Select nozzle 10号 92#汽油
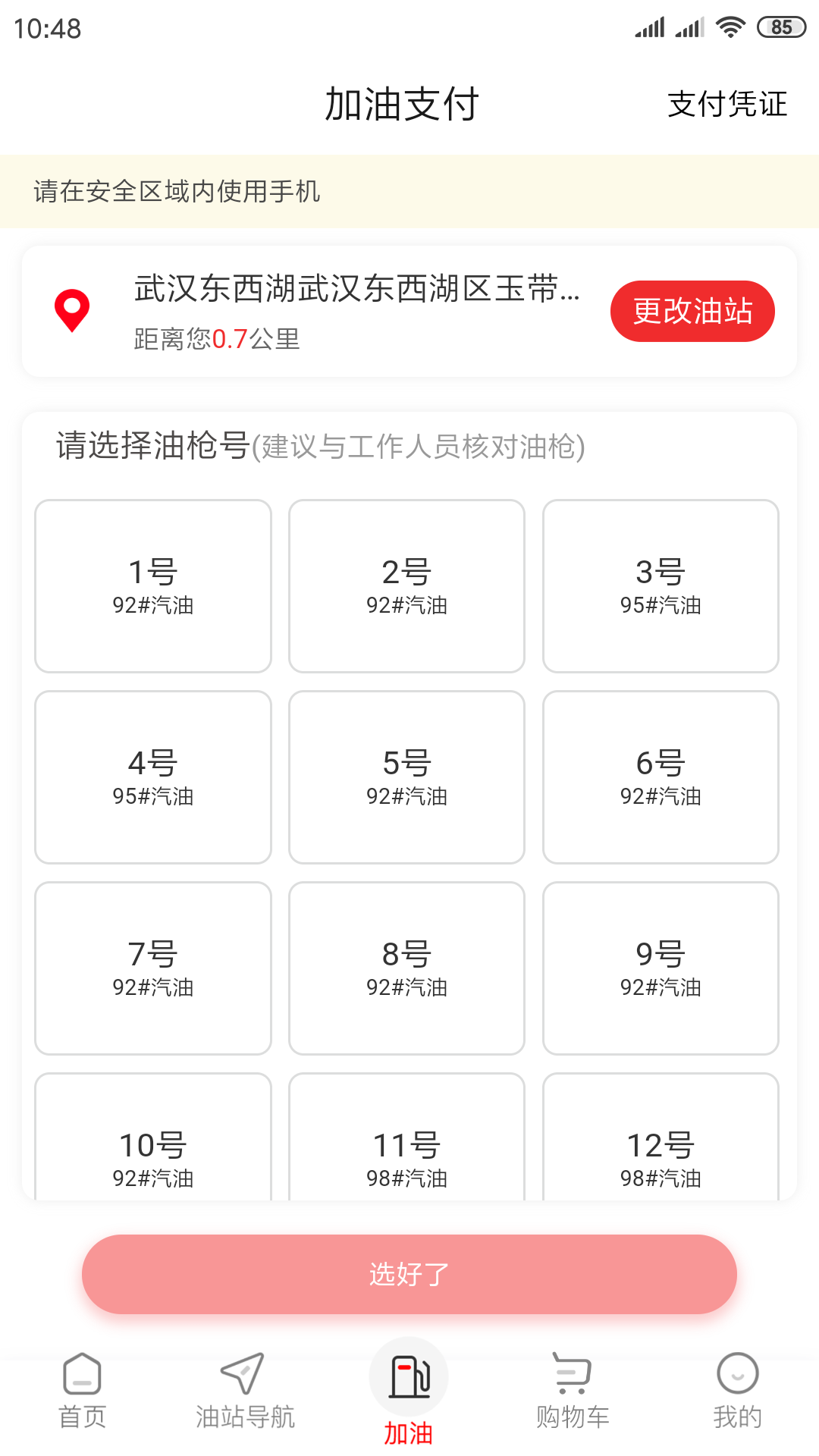 pos(153,1145)
